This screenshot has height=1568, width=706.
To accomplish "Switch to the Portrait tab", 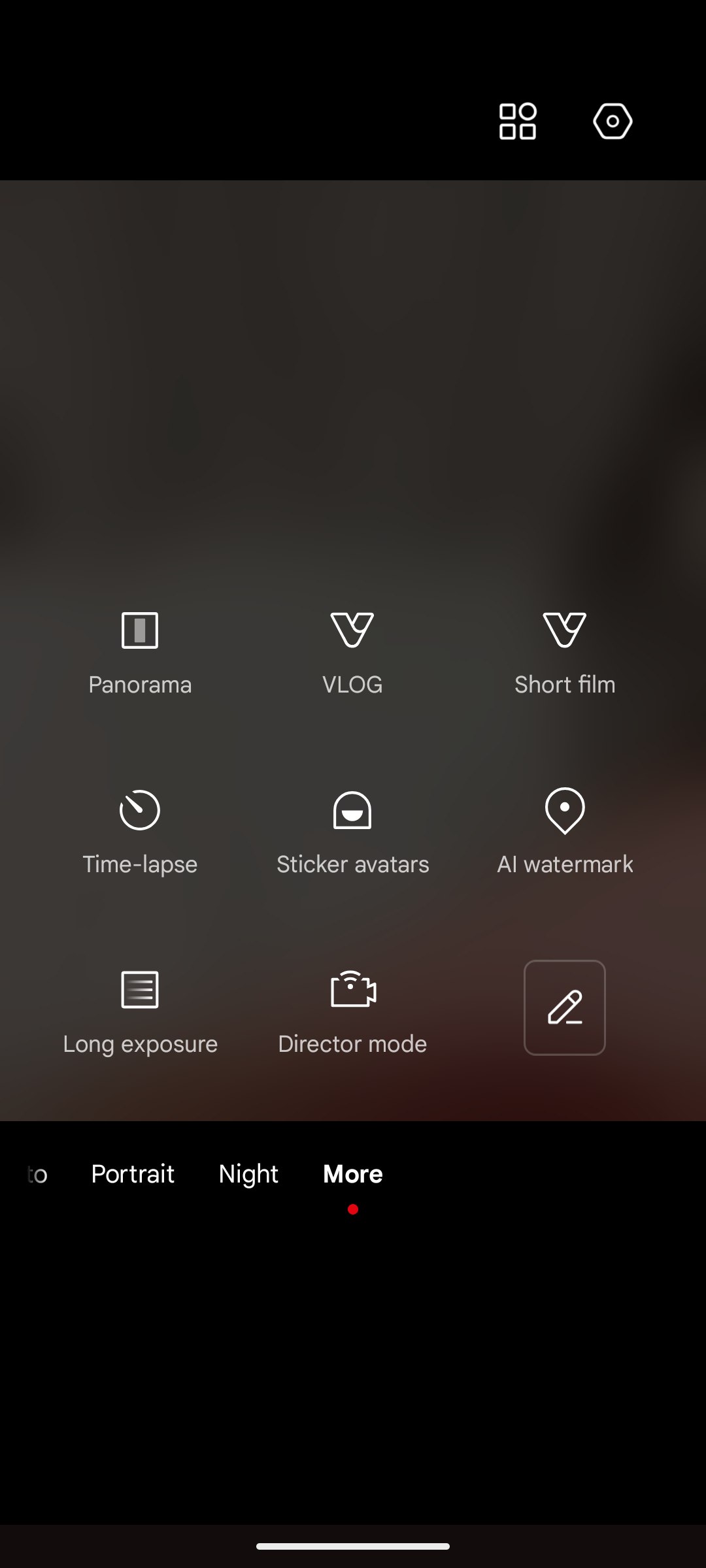I will coord(133,1174).
